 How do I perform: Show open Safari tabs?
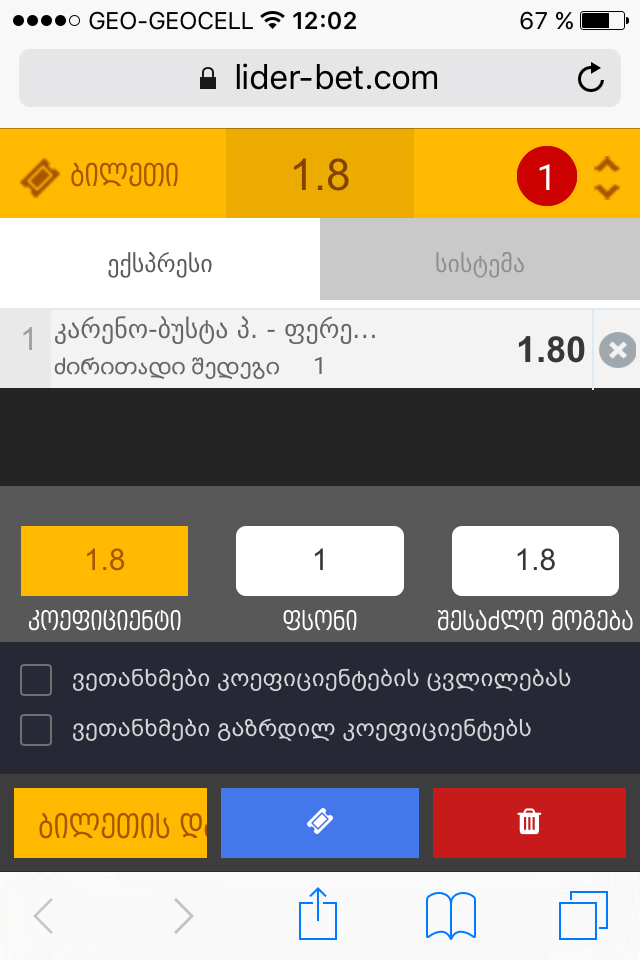tap(583, 914)
